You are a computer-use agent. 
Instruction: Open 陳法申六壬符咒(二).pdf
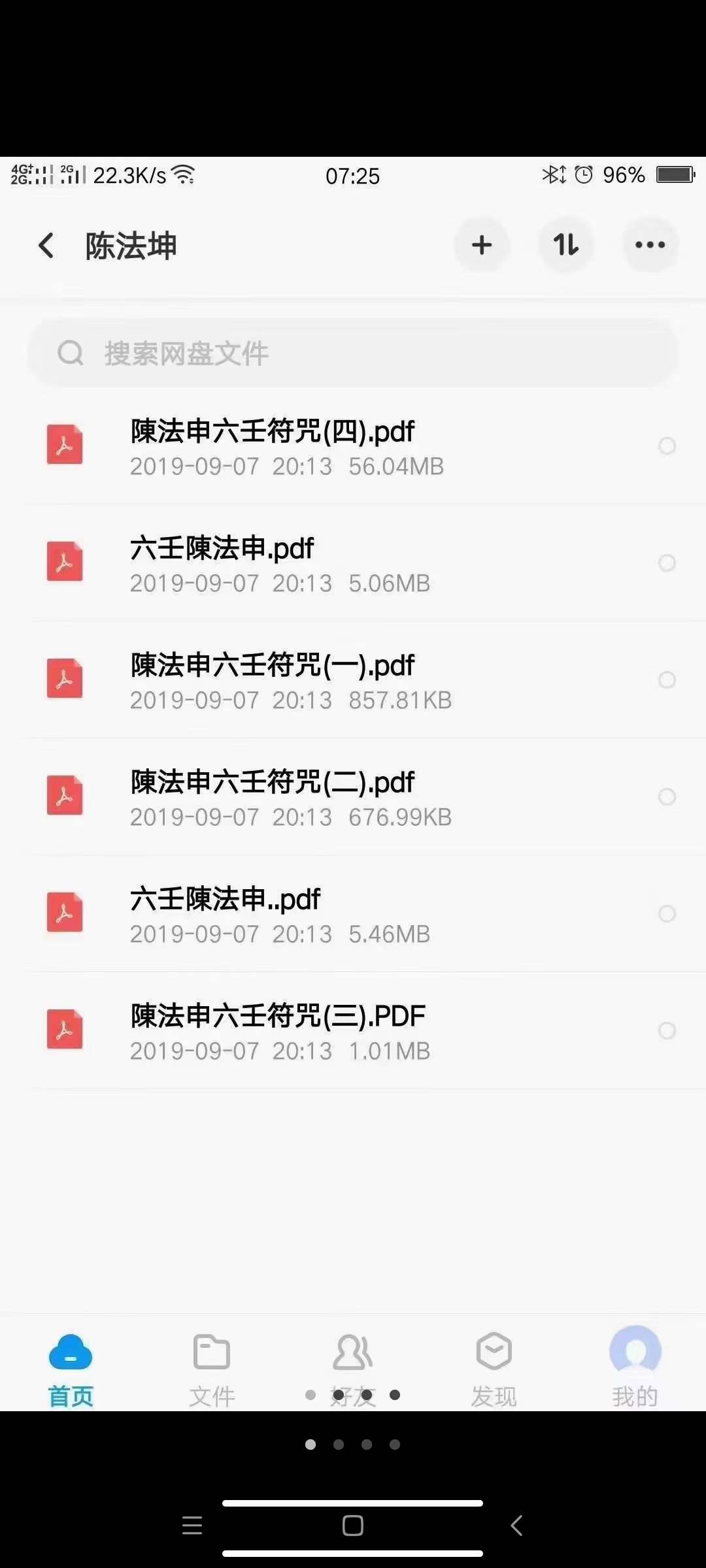click(x=353, y=797)
